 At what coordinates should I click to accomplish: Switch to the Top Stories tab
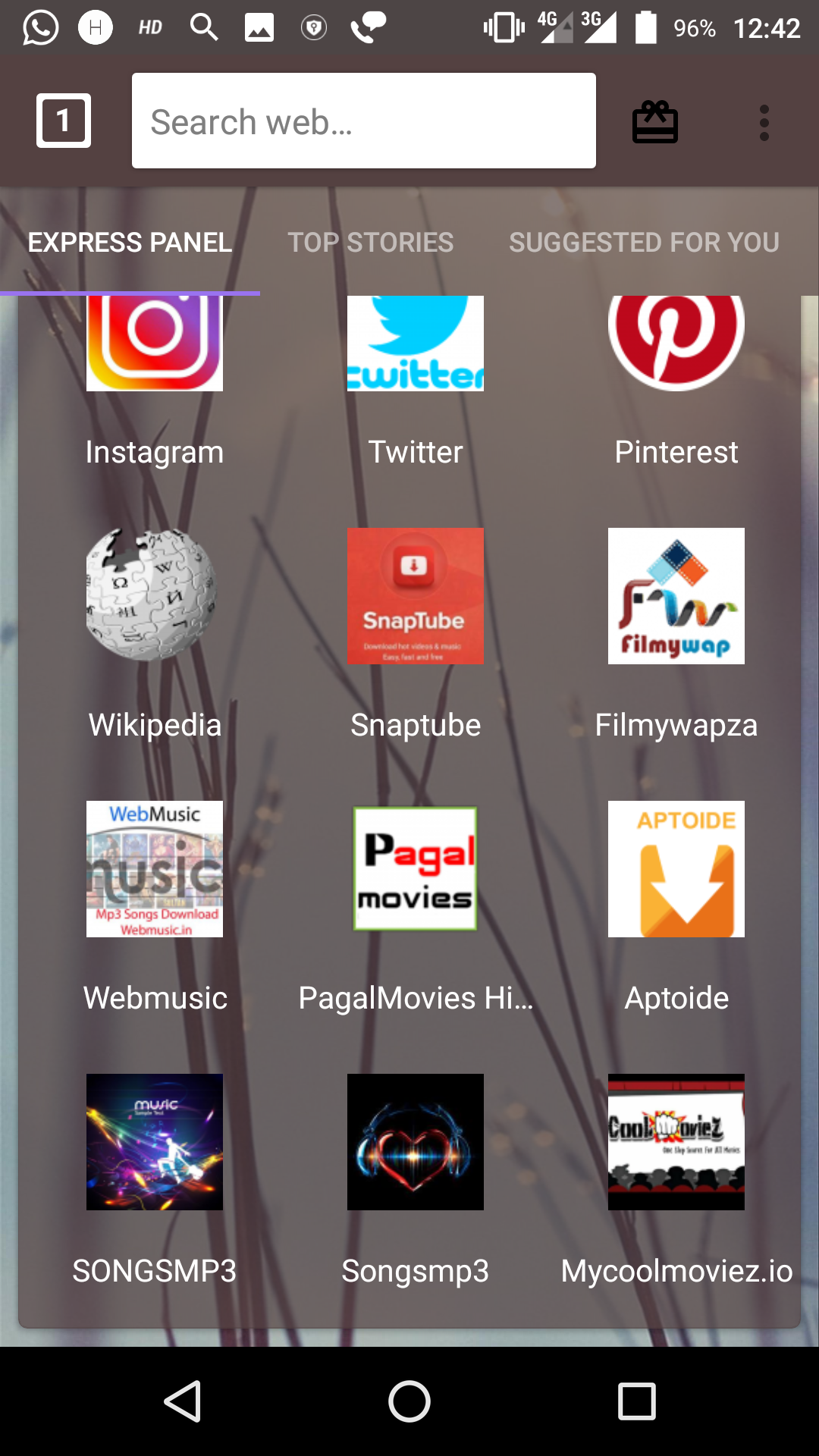tap(370, 243)
